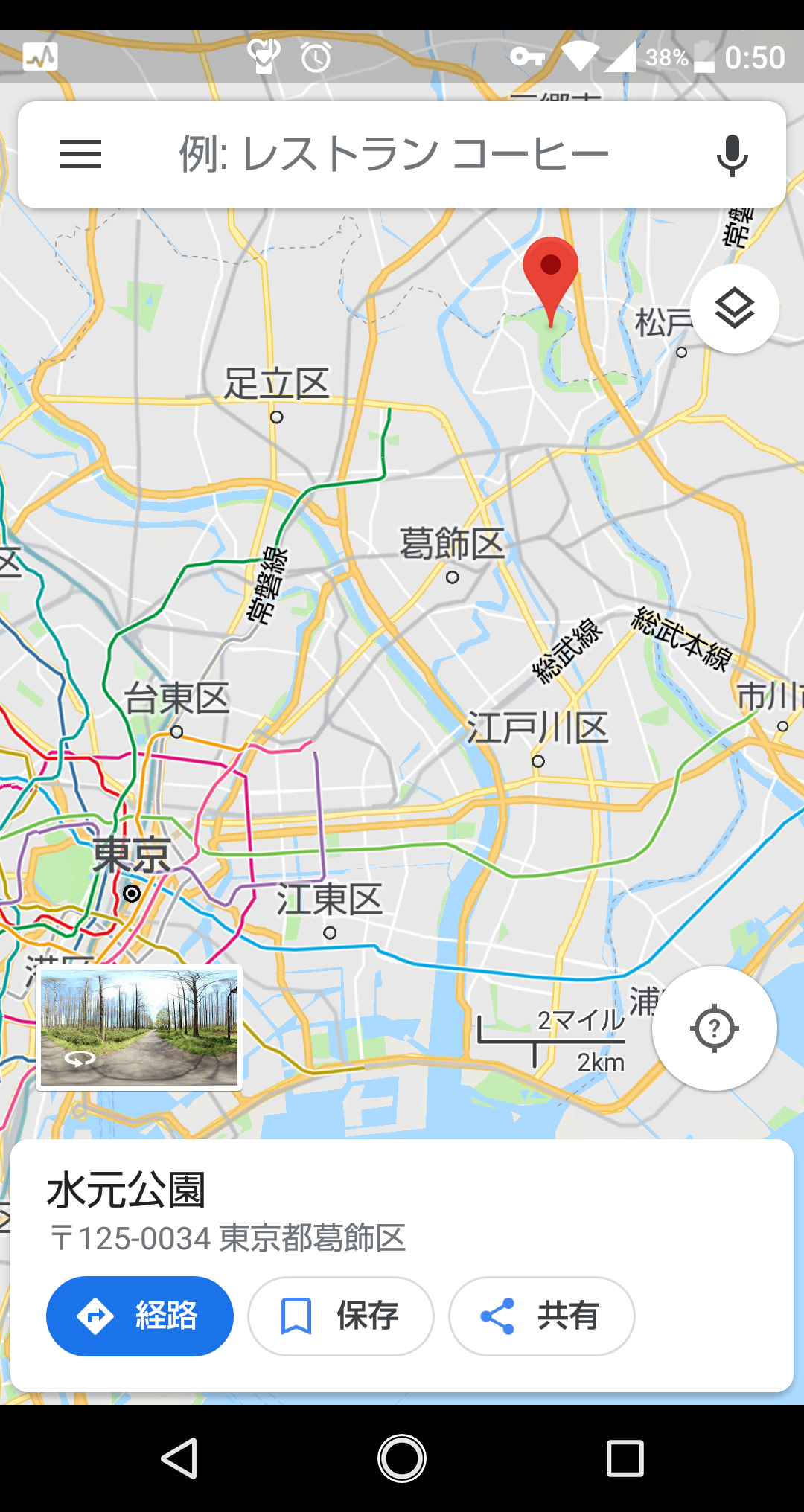804x1512 pixels.
Task: Open the hamburger menu drawer
Action: coord(80,155)
